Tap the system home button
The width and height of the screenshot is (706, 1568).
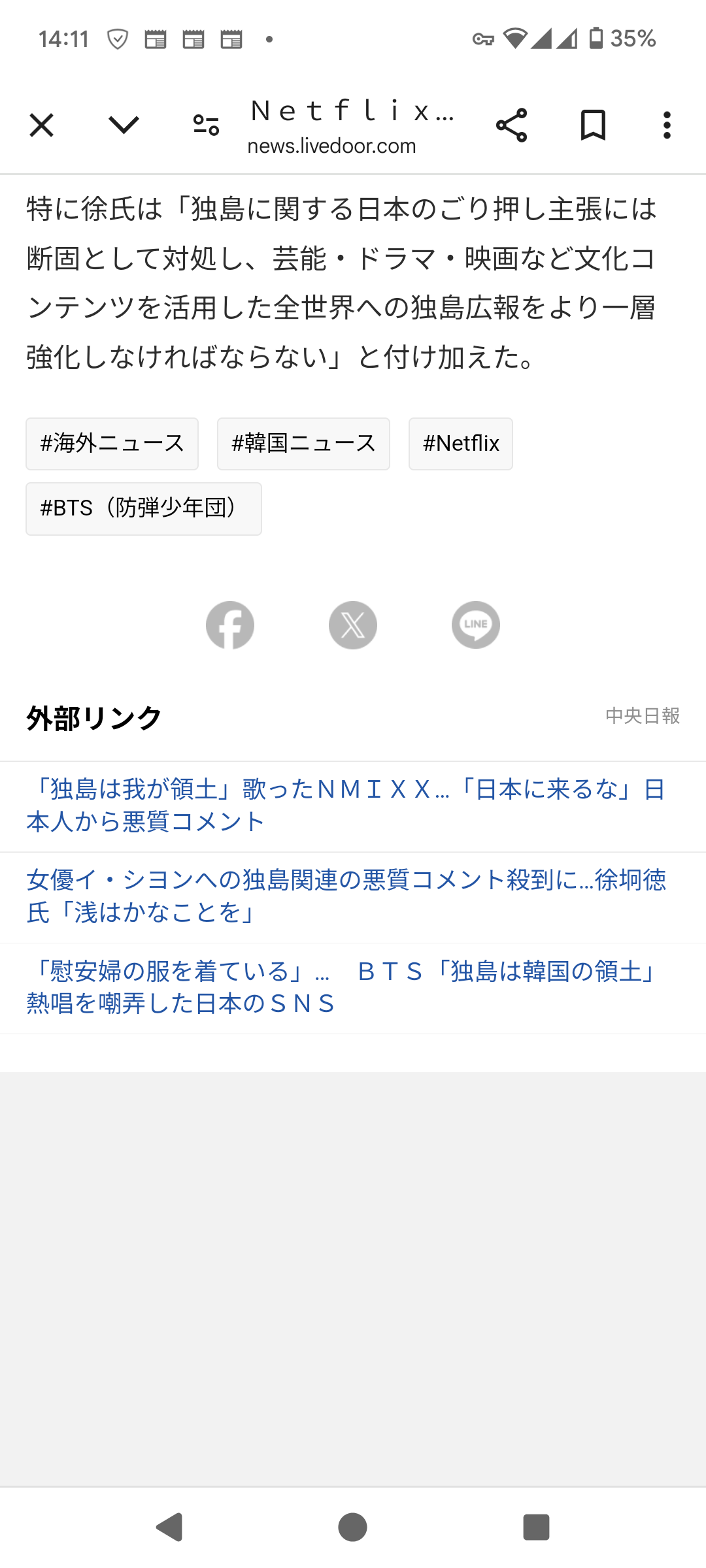click(x=353, y=1527)
